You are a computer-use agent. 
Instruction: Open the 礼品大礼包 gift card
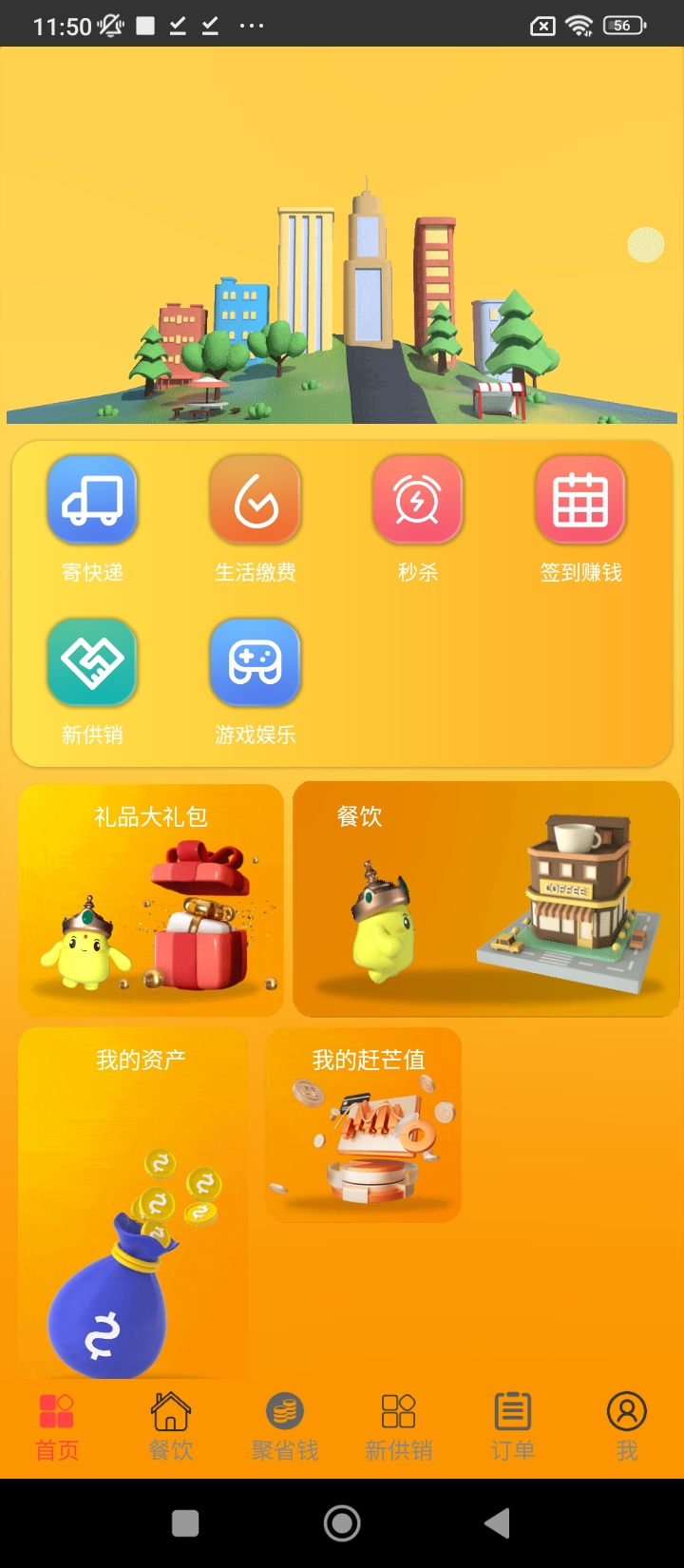[x=151, y=899]
